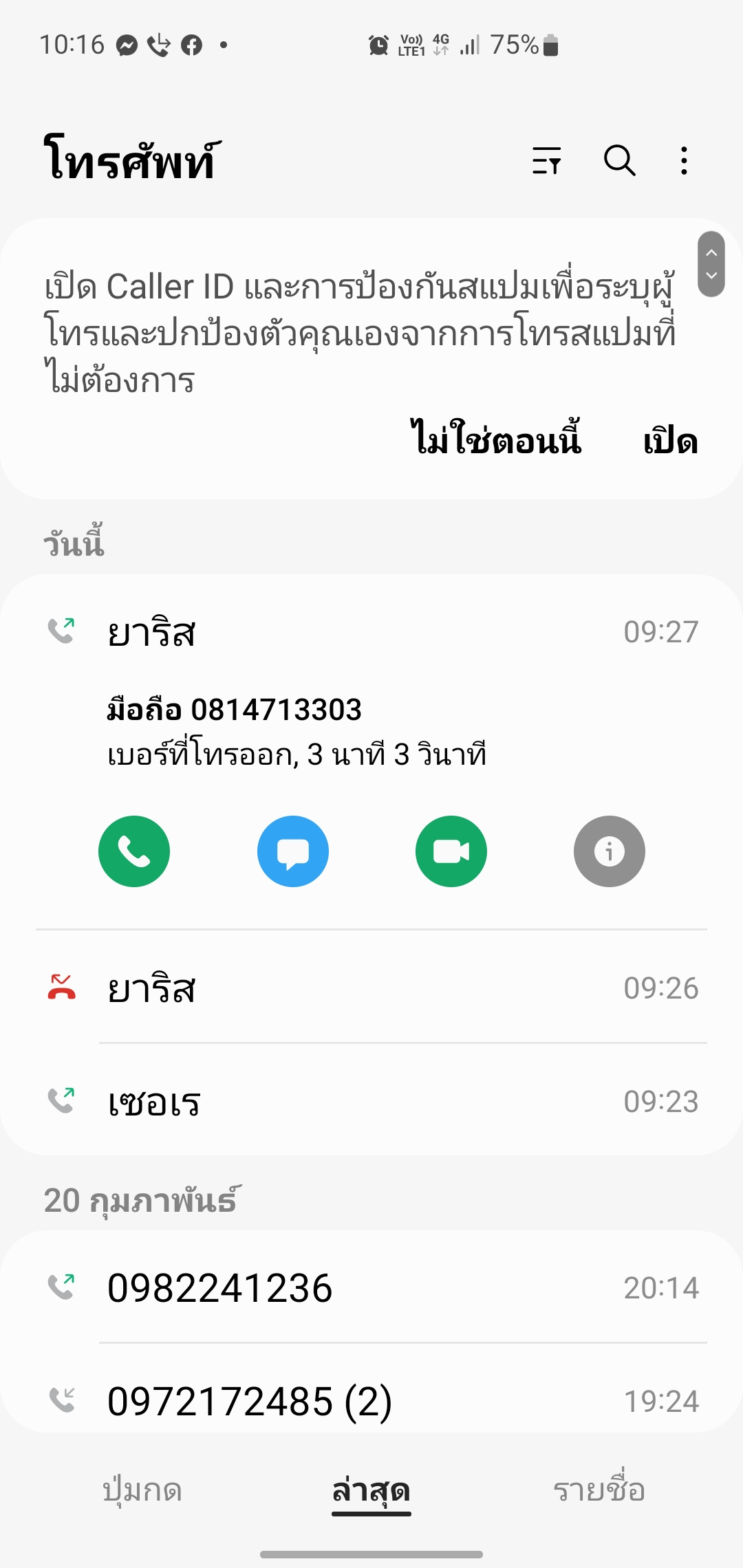Dismiss Caller ID prompt with ไม่ใช่ตอนนี้

pos(495,439)
